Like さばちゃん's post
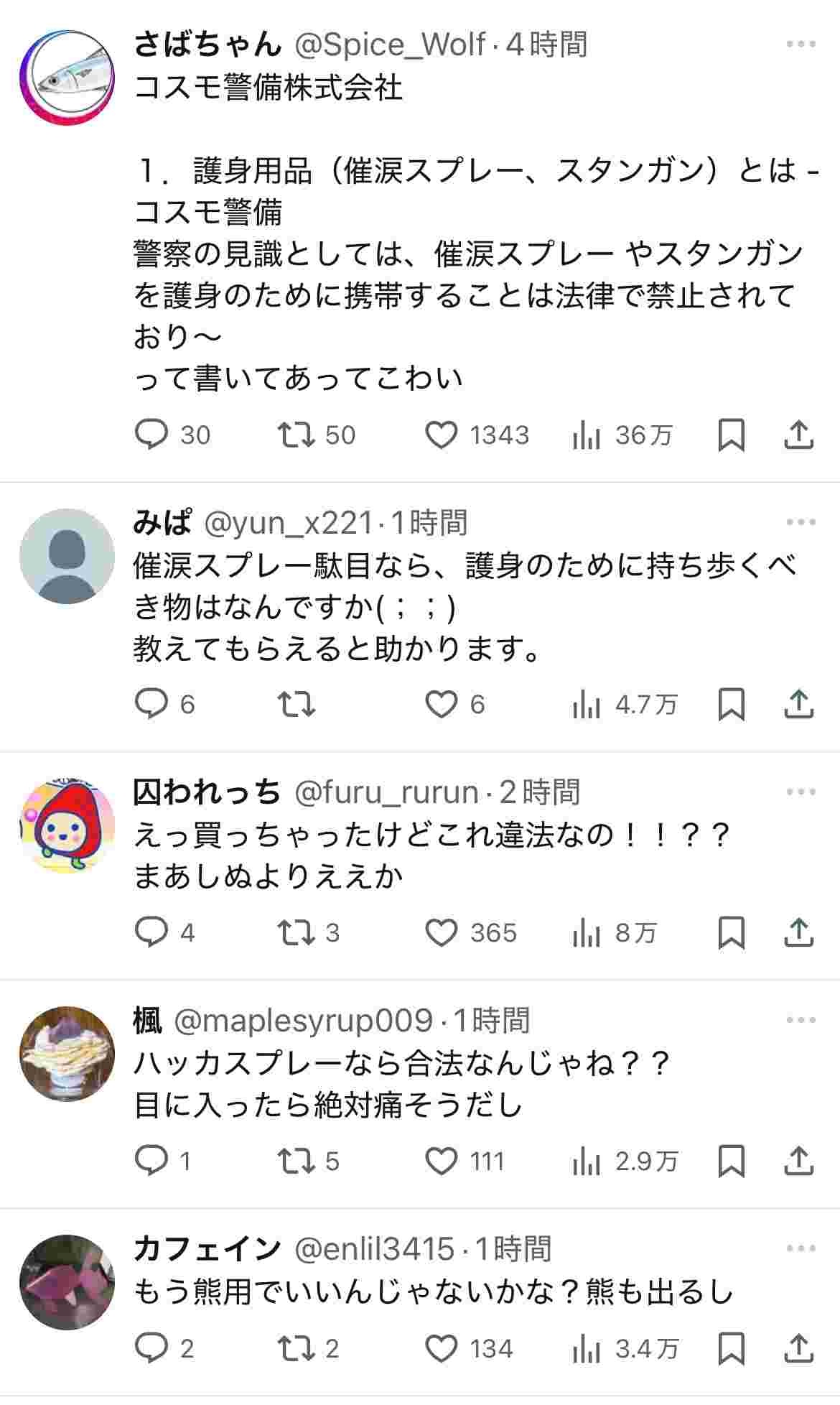The image size is (840, 1405). [442, 435]
